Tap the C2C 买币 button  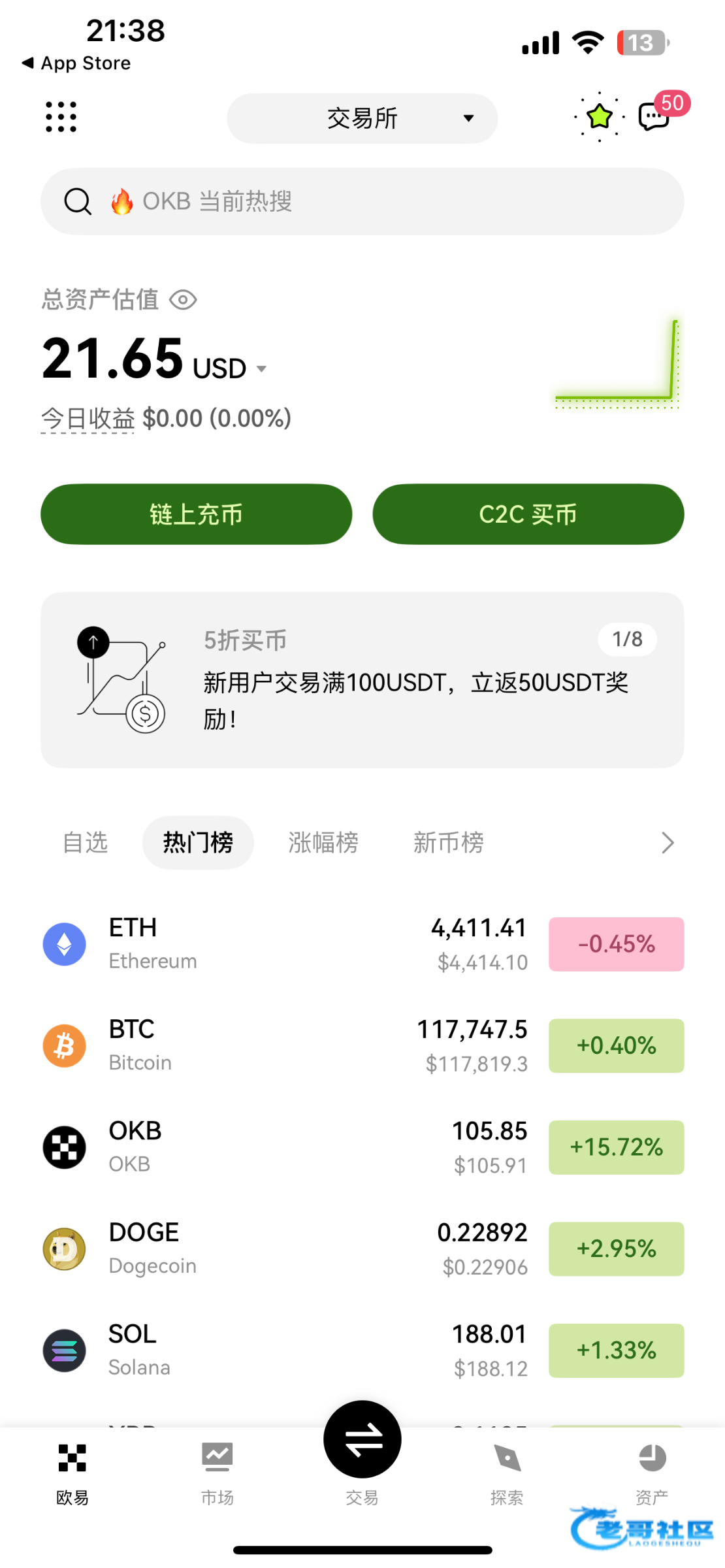528,514
